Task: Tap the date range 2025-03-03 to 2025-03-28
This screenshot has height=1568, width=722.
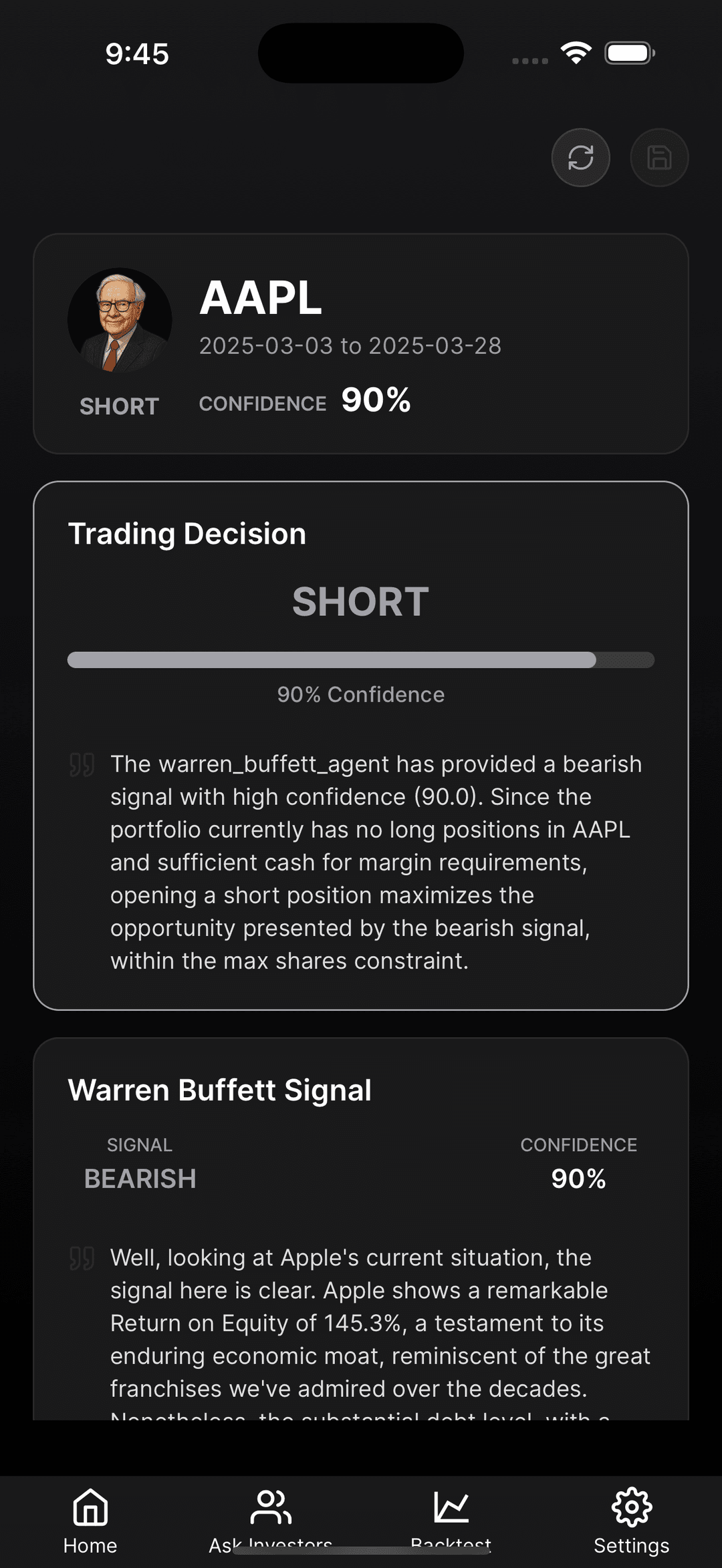Action: click(350, 346)
